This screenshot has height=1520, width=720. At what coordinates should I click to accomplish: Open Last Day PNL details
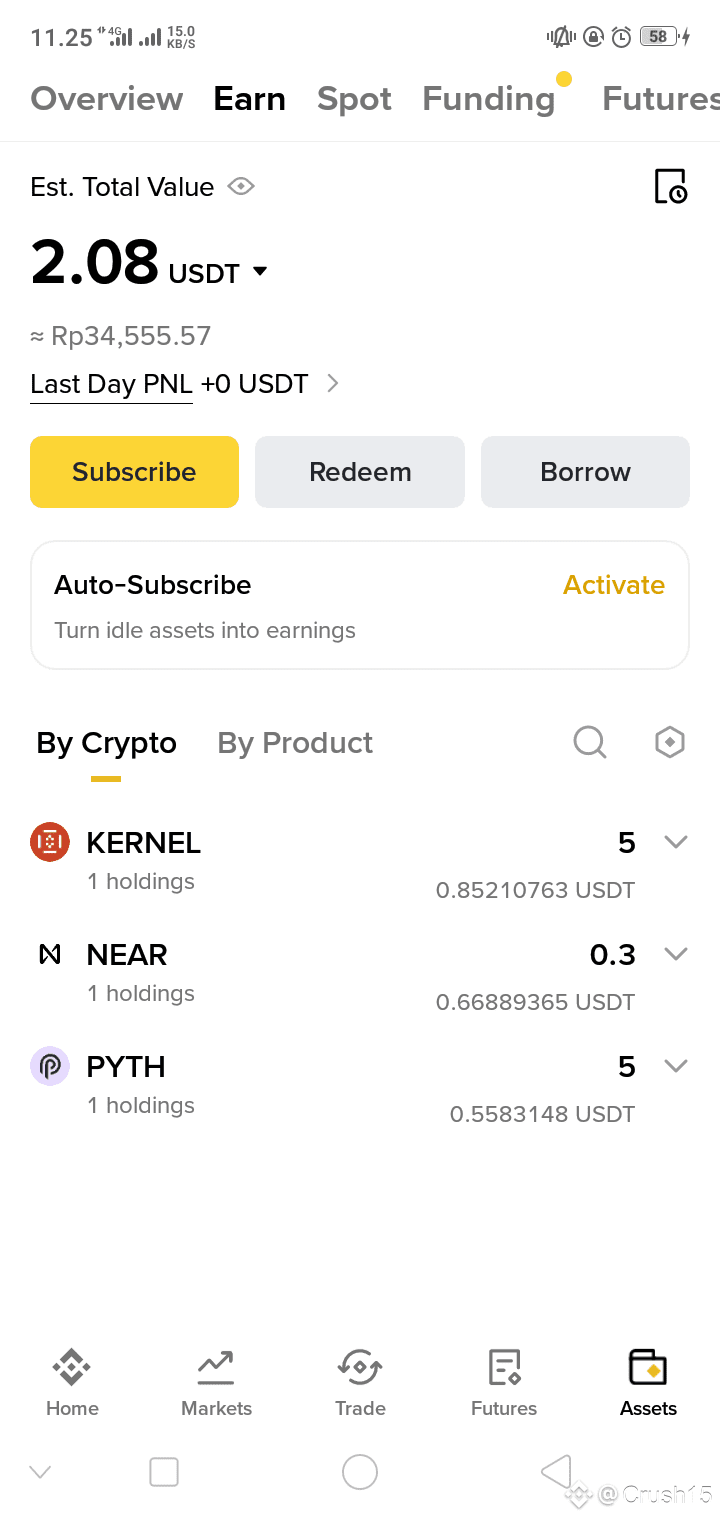(333, 384)
